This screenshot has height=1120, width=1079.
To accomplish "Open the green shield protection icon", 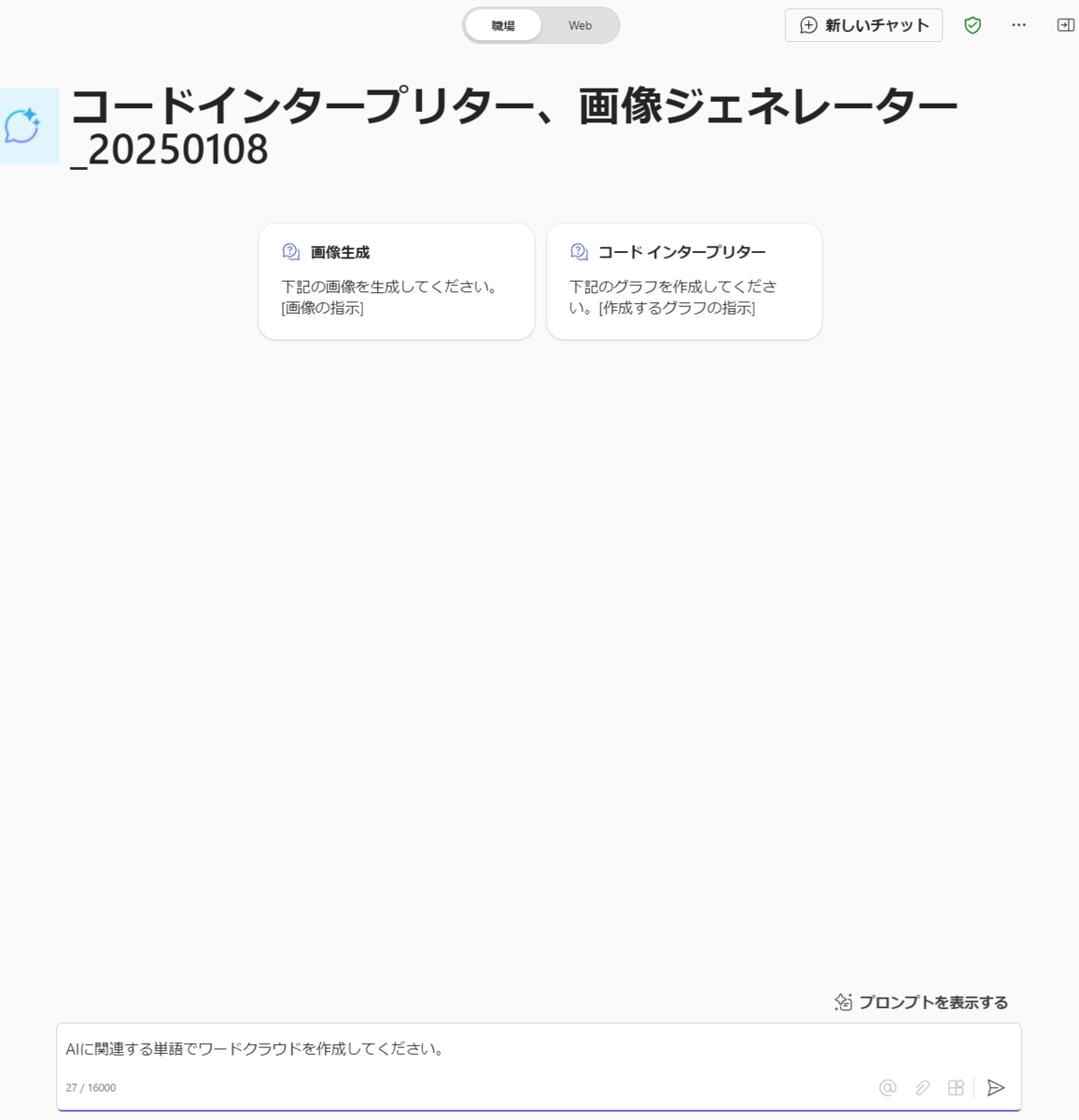I will [973, 25].
